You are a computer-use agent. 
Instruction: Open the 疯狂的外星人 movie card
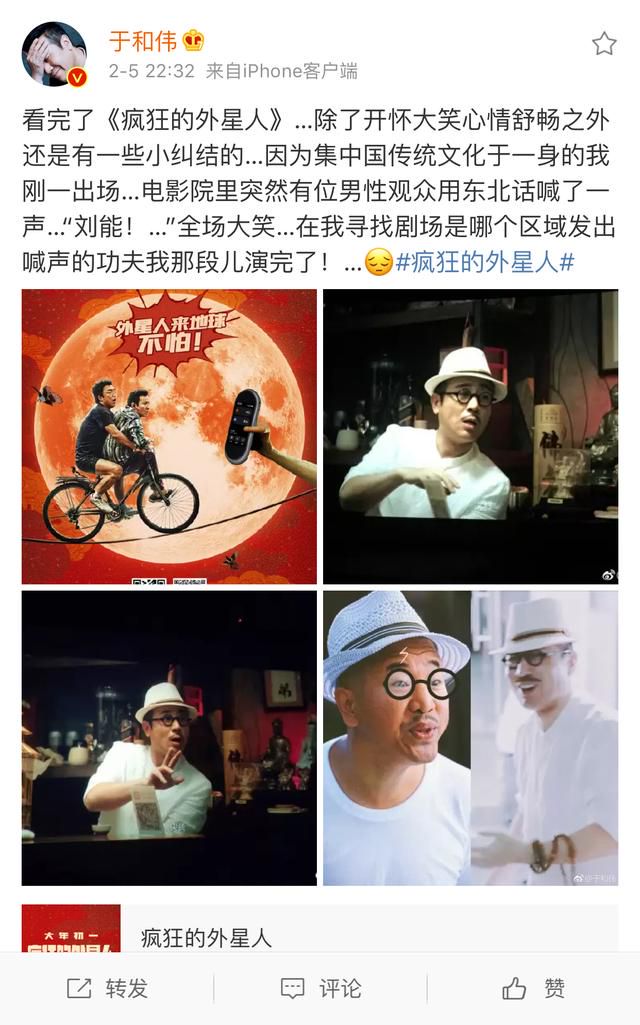320,928
